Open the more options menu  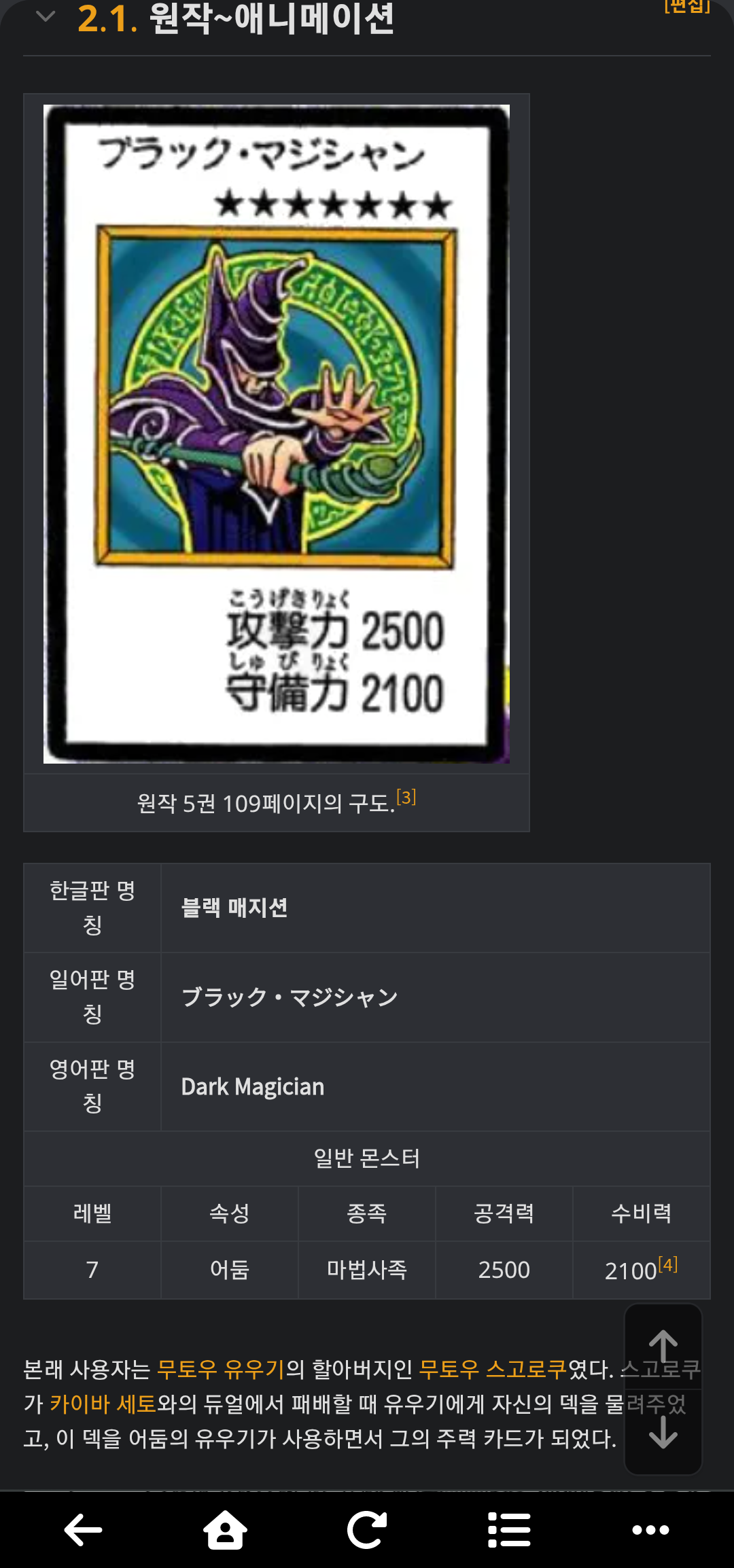click(x=650, y=1530)
